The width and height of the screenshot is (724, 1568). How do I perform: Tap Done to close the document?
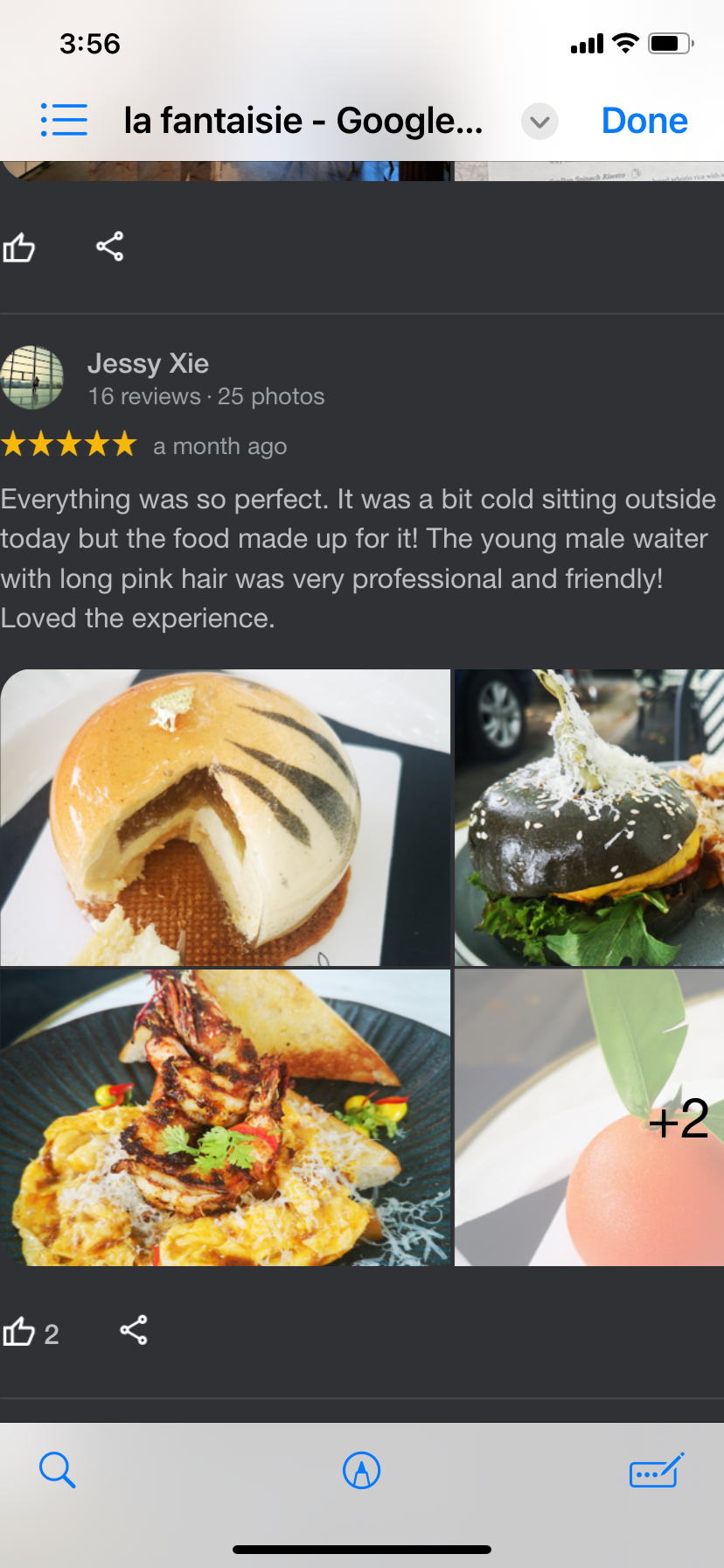point(644,121)
